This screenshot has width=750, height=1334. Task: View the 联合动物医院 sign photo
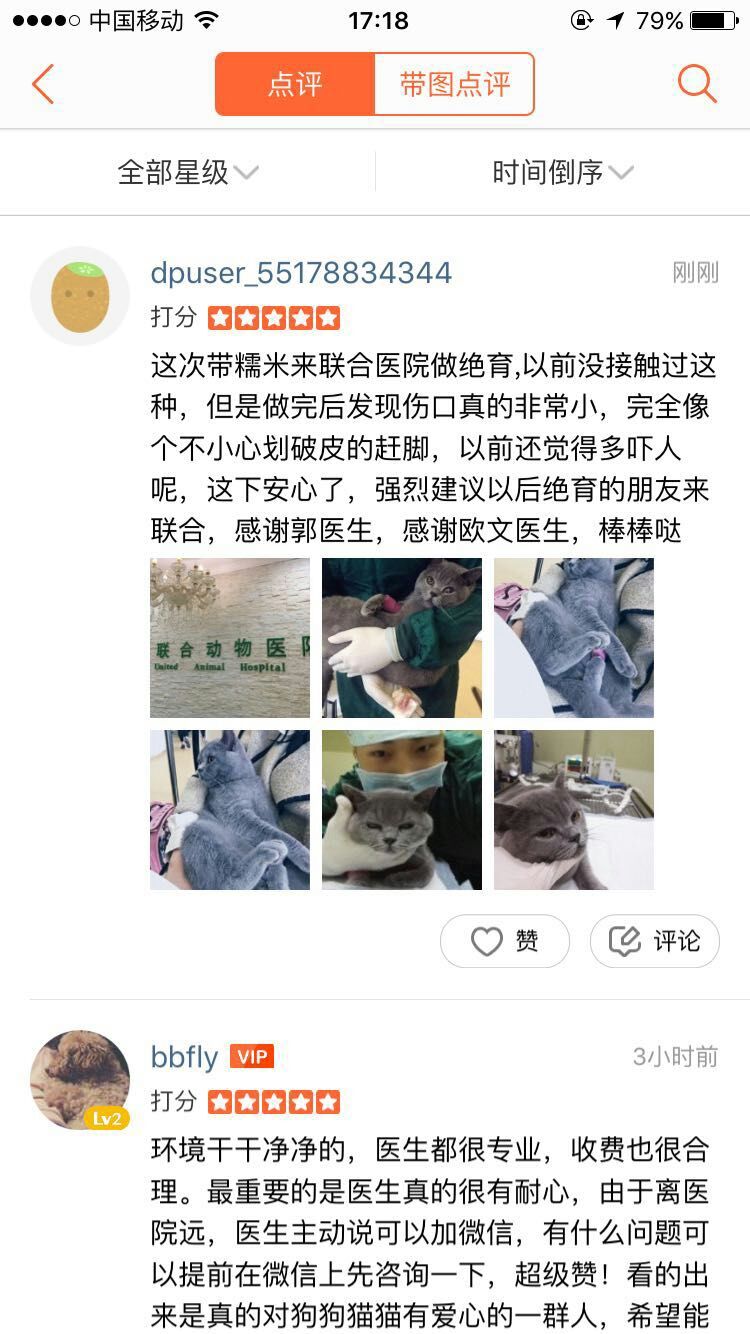pos(230,638)
